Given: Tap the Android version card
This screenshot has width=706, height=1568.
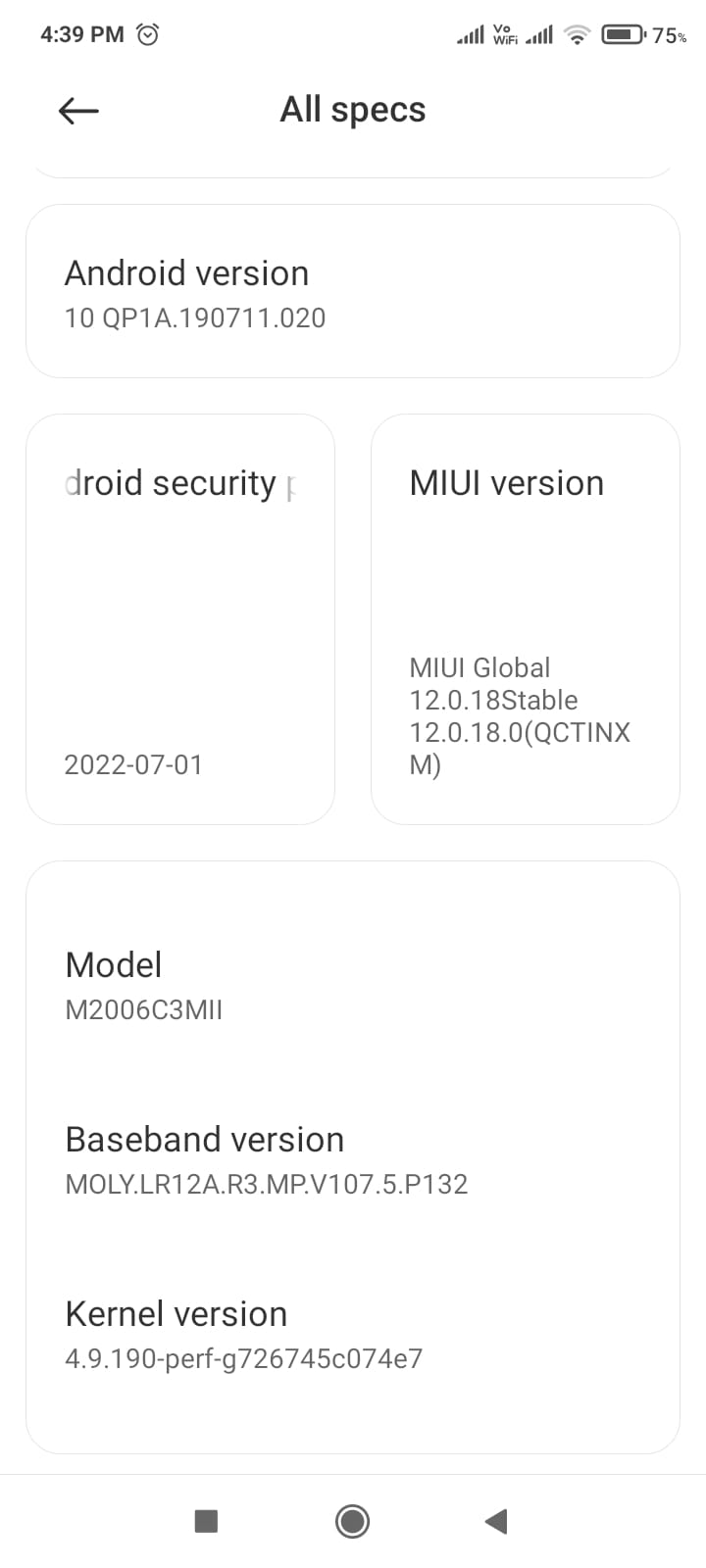Looking at the screenshot, I should pos(352,291).
